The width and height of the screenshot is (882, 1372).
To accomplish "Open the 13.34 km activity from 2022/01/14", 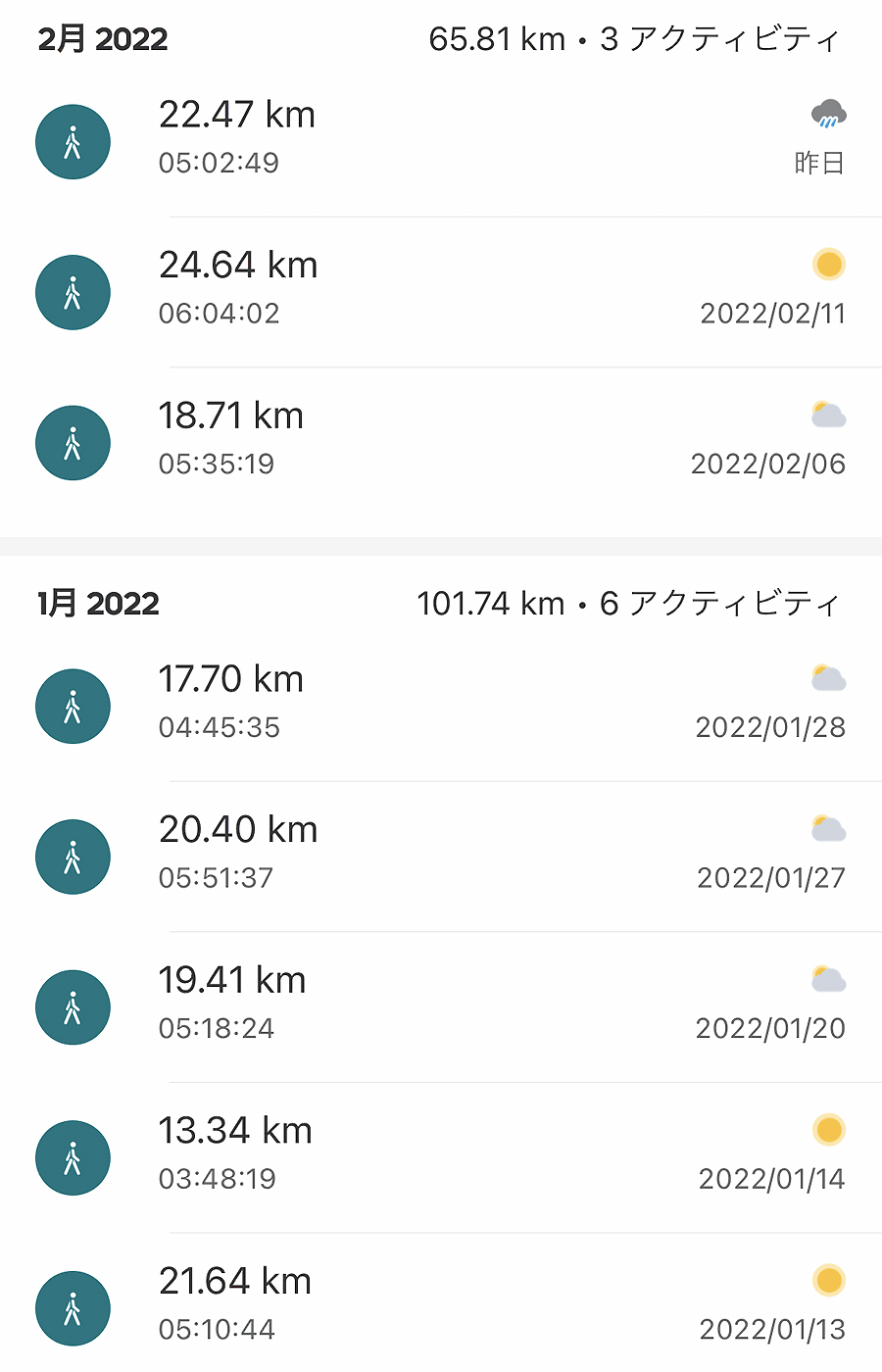I will click(441, 1156).
